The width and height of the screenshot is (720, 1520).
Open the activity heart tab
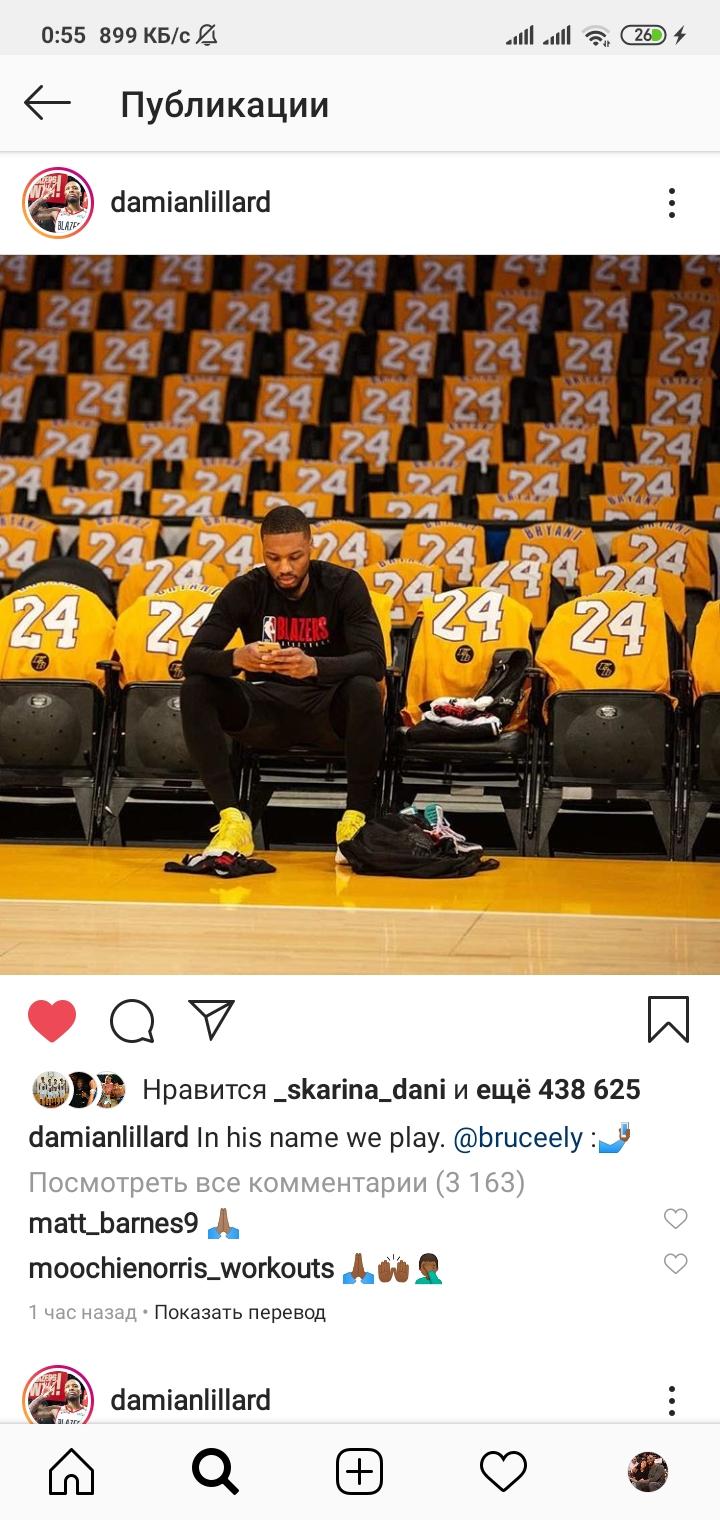pyautogui.click(x=503, y=1472)
